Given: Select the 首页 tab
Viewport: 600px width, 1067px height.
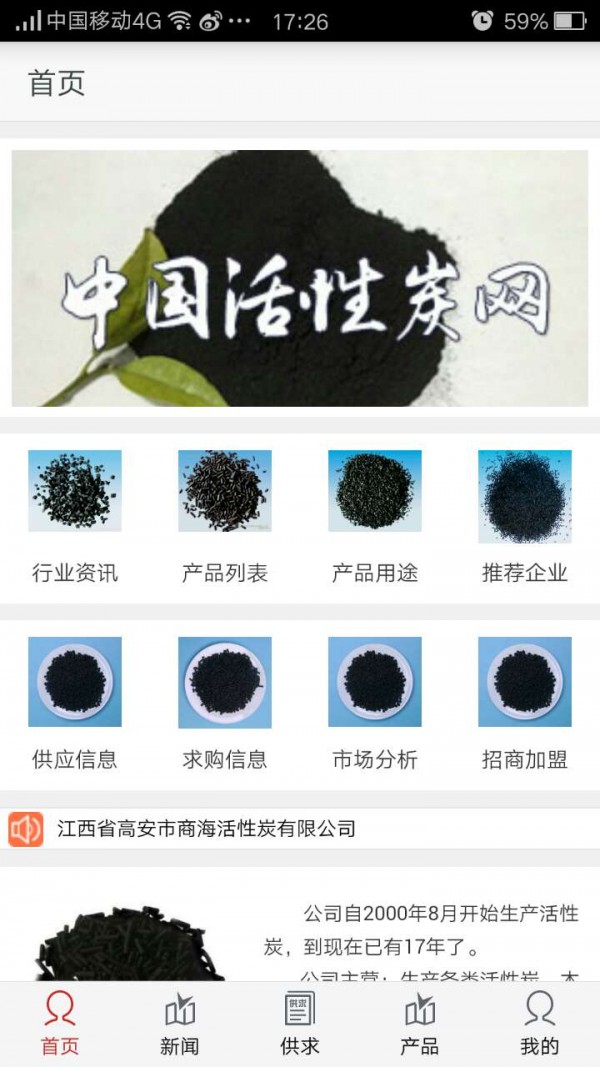Looking at the screenshot, I should point(60,1025).
